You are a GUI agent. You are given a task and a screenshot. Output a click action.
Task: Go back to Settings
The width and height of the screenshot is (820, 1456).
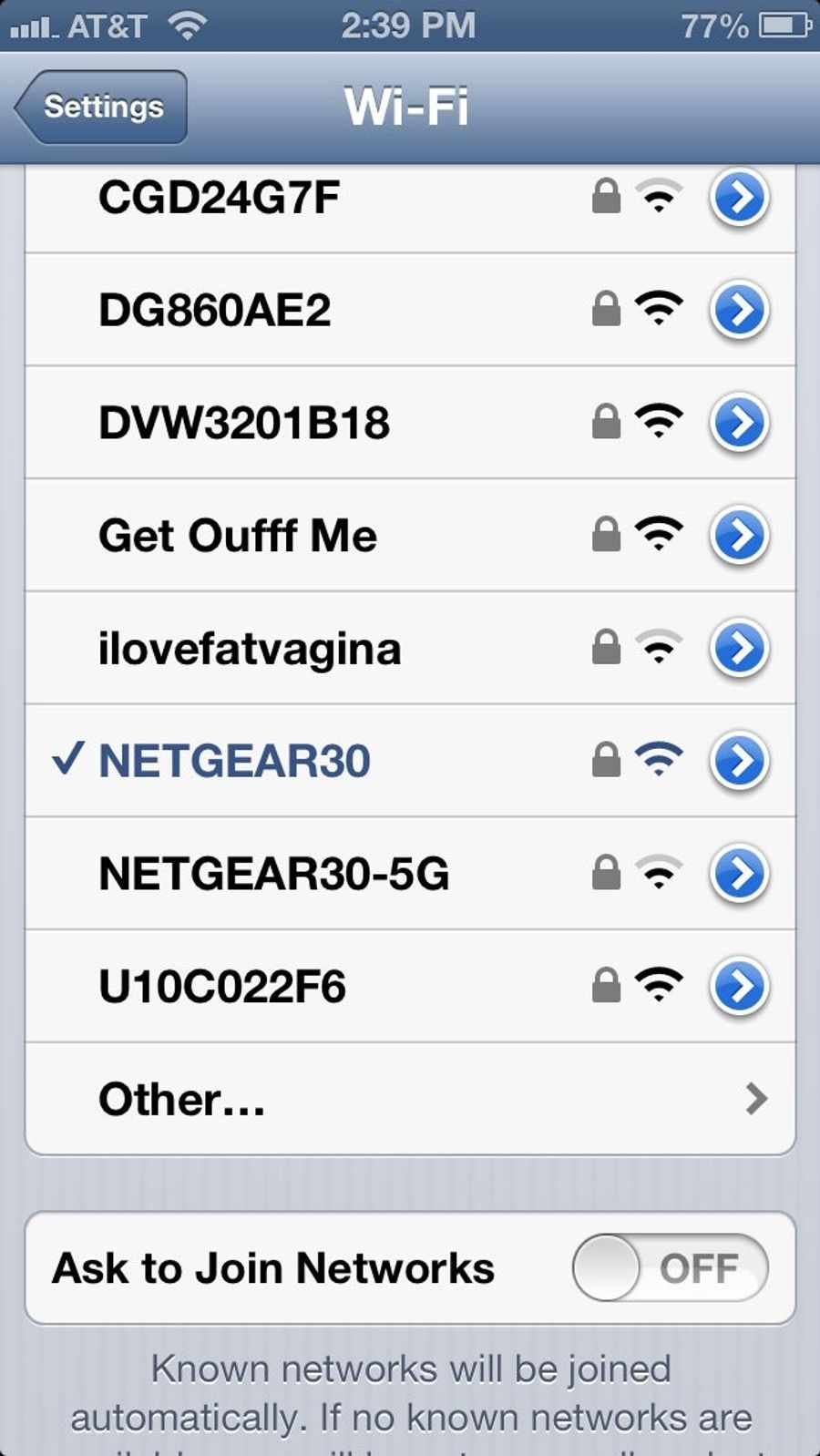point(101,108)
